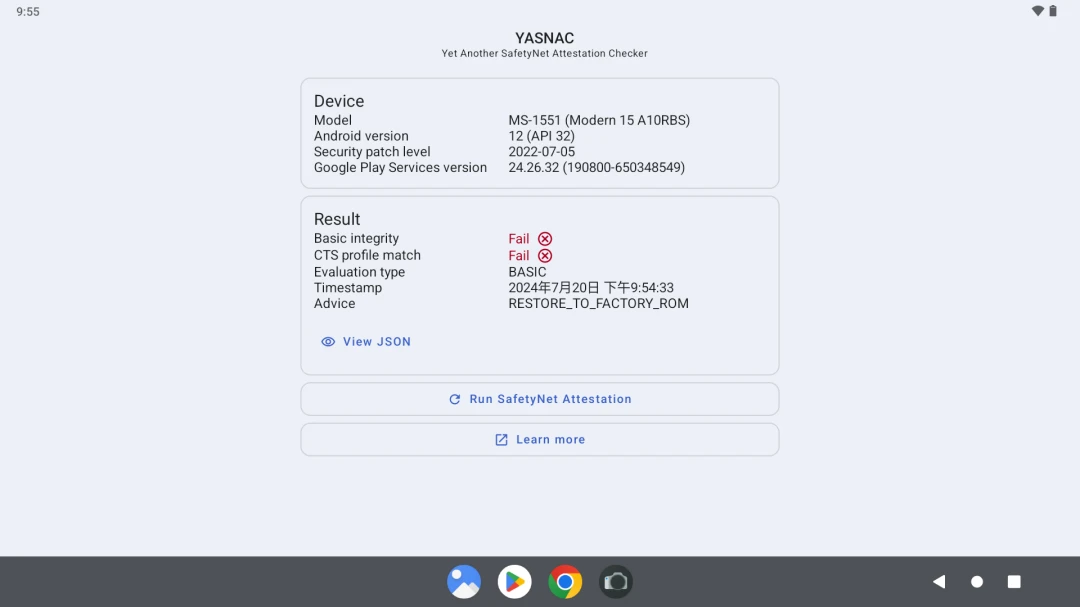Viewport: 1080px width, 607px height.
Task: Go to the home screen
Action: pos(977,582)
